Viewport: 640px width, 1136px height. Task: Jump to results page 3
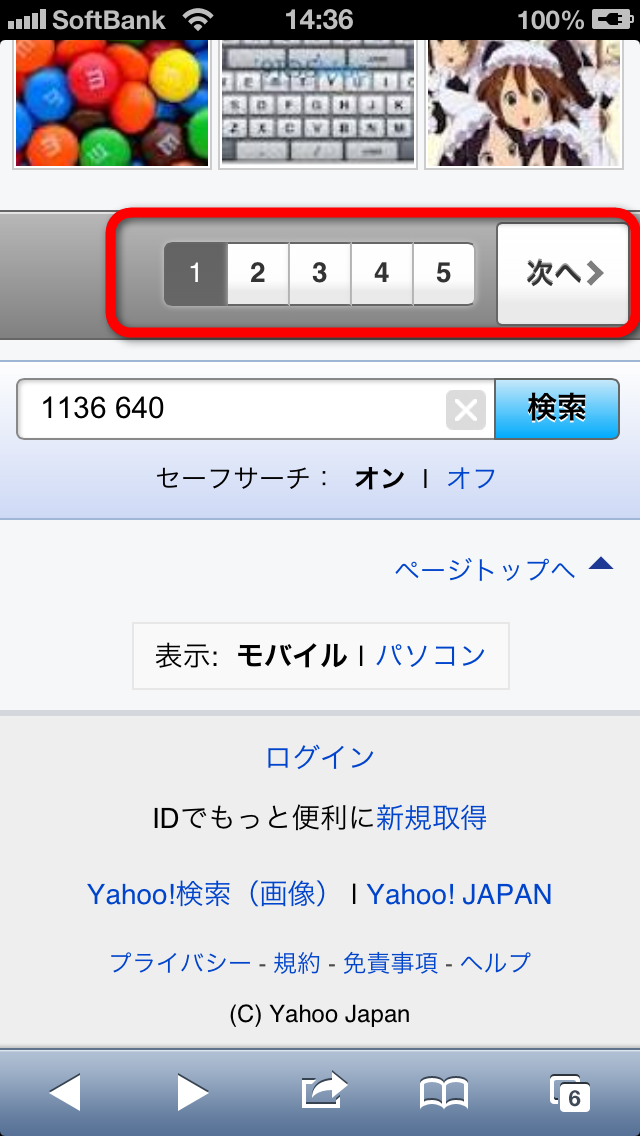click(x=320, y=274)
